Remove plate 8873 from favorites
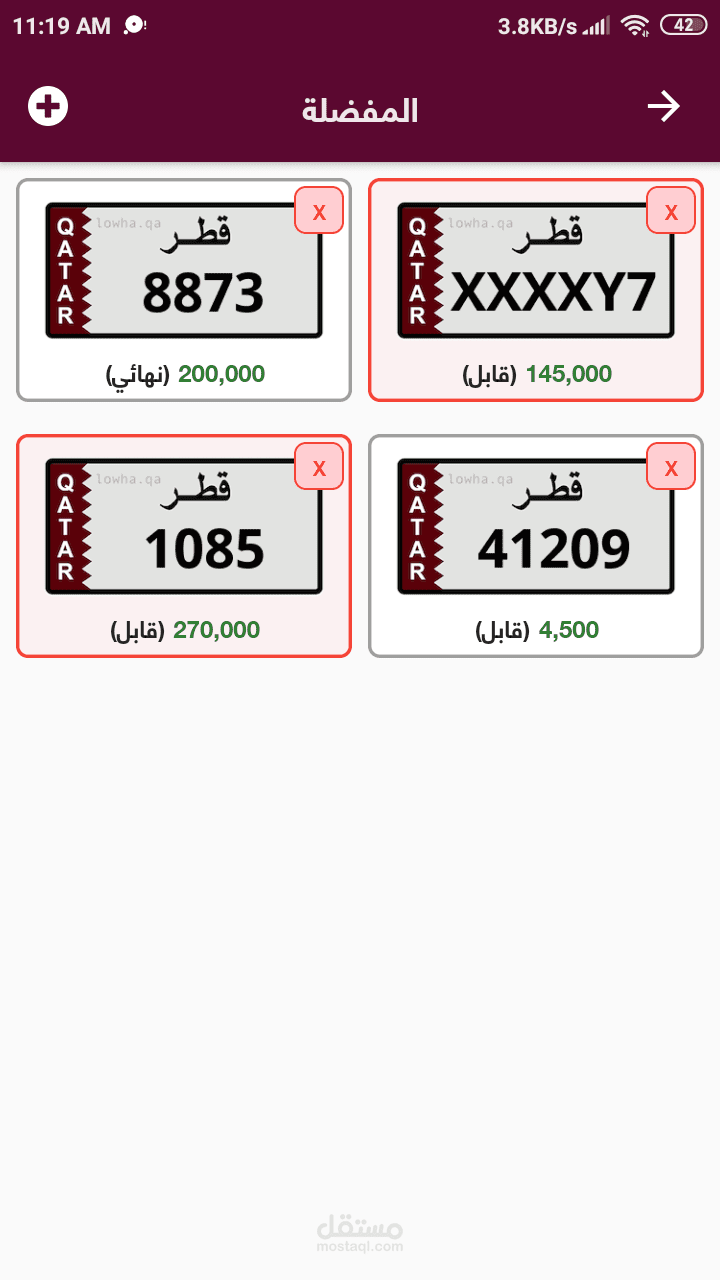This screenshot has height=1280, width=720. (x=319, y=211)
